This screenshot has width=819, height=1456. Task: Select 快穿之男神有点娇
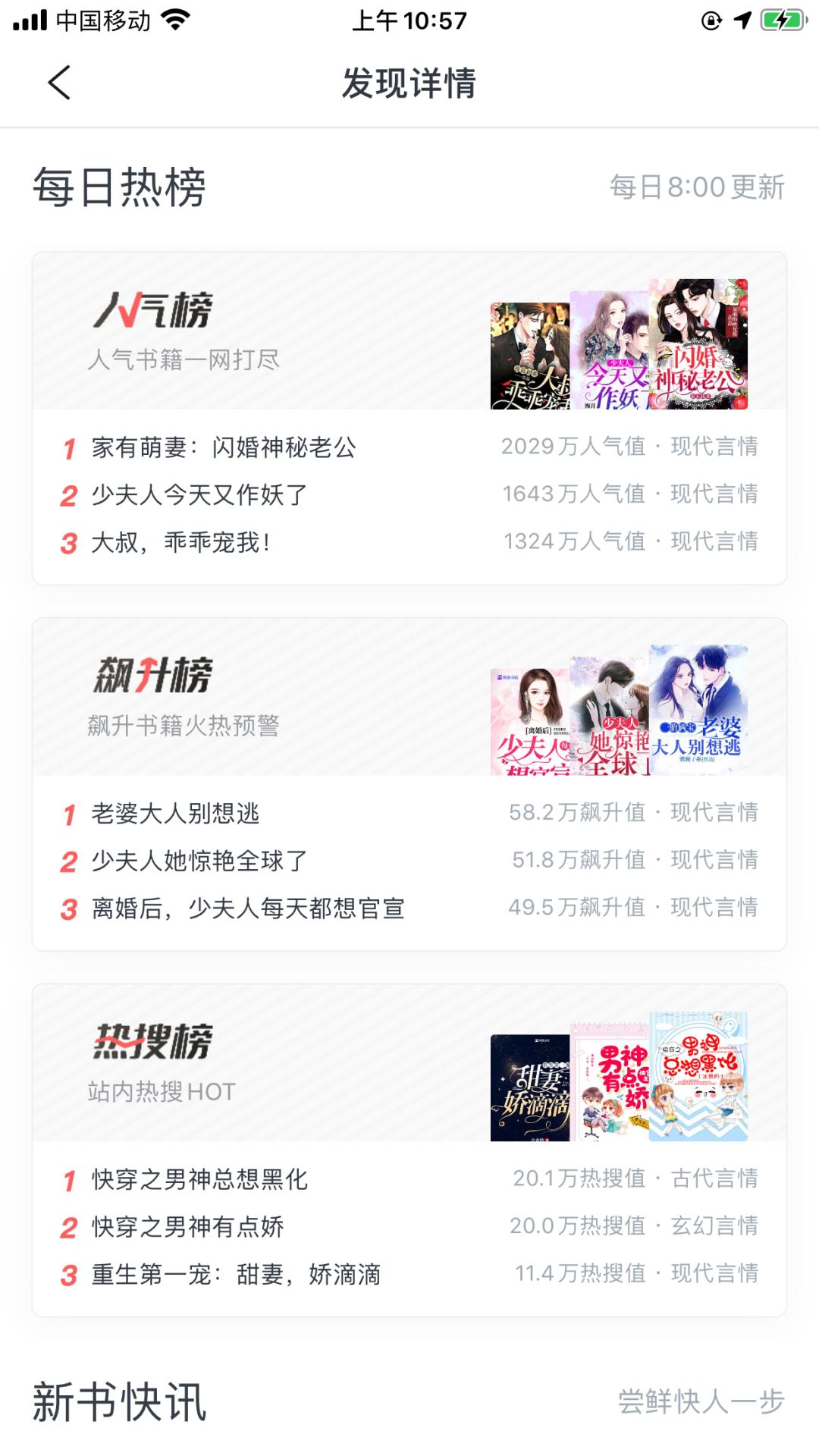[x=187, y=1227]
